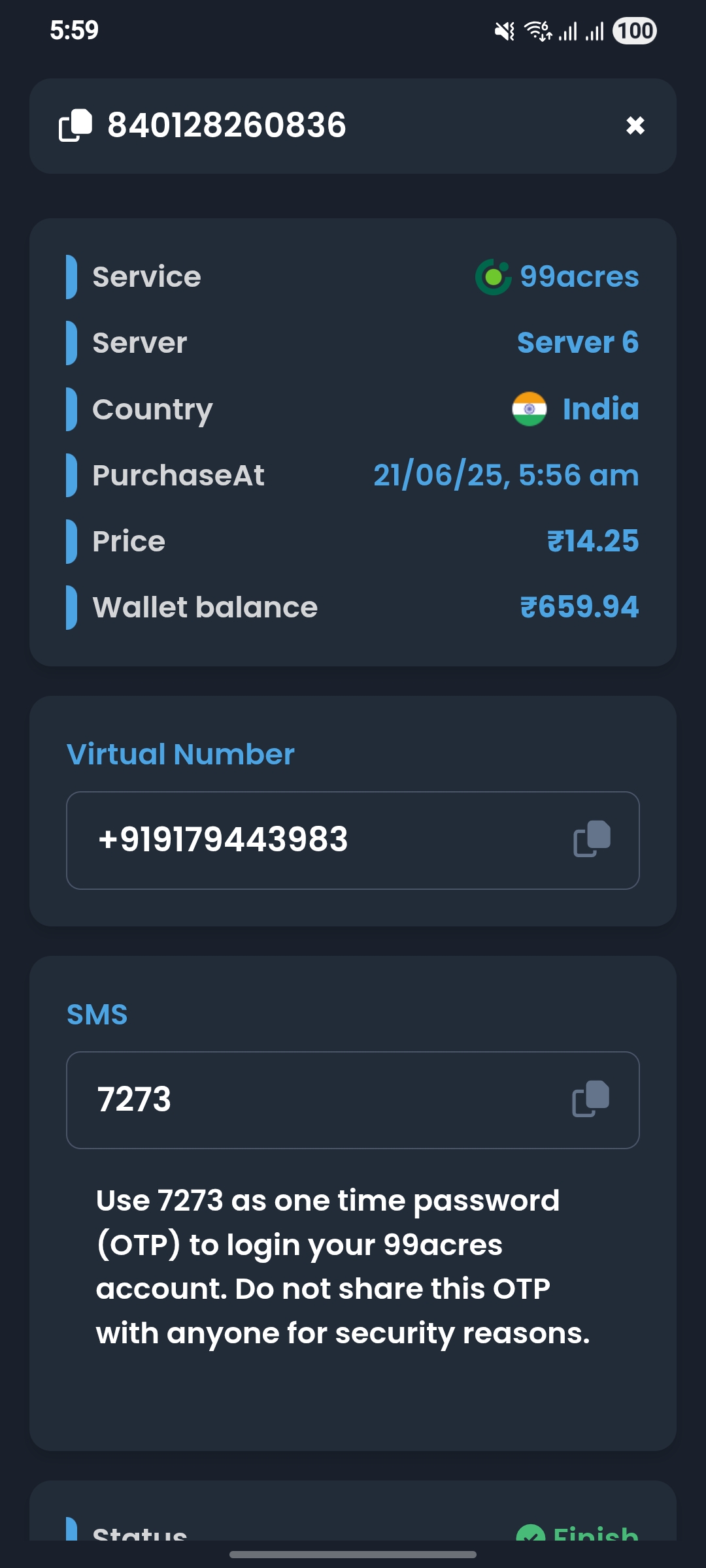Tap the Wi-Fi 6 status bar icon
This screenshot has width=706, height=1568.
[537, 31]
